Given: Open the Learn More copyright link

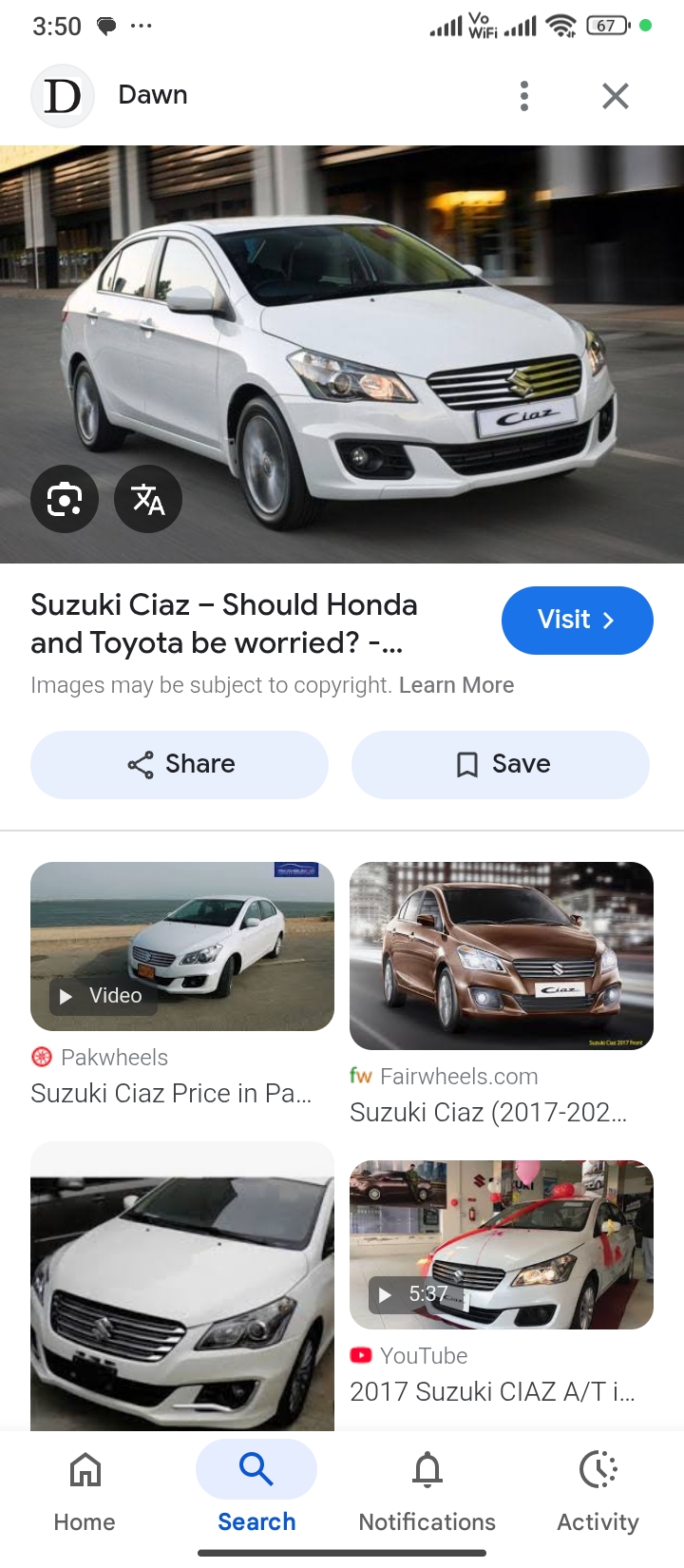Looking at the screenshot, I should point(456,685).
